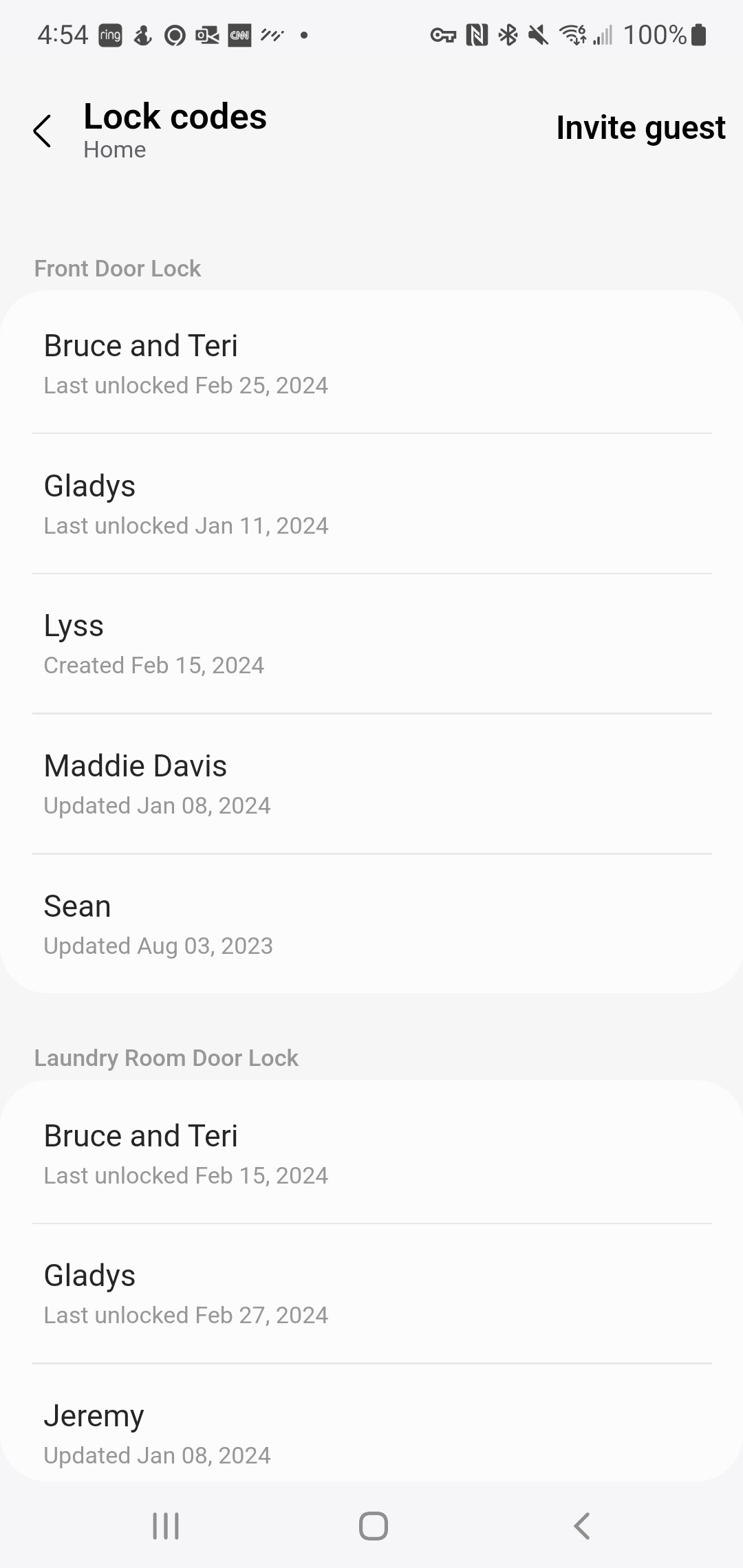Open Bruce and Teri under Front Door Lock
The height and width of the screenshot is (1568, 743).
pos(371,364)
